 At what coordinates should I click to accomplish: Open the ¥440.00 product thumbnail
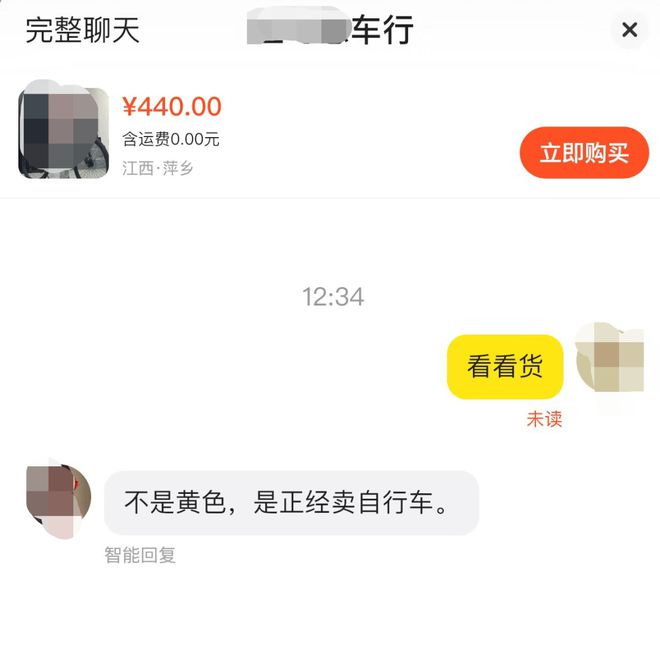pos(63,132)
